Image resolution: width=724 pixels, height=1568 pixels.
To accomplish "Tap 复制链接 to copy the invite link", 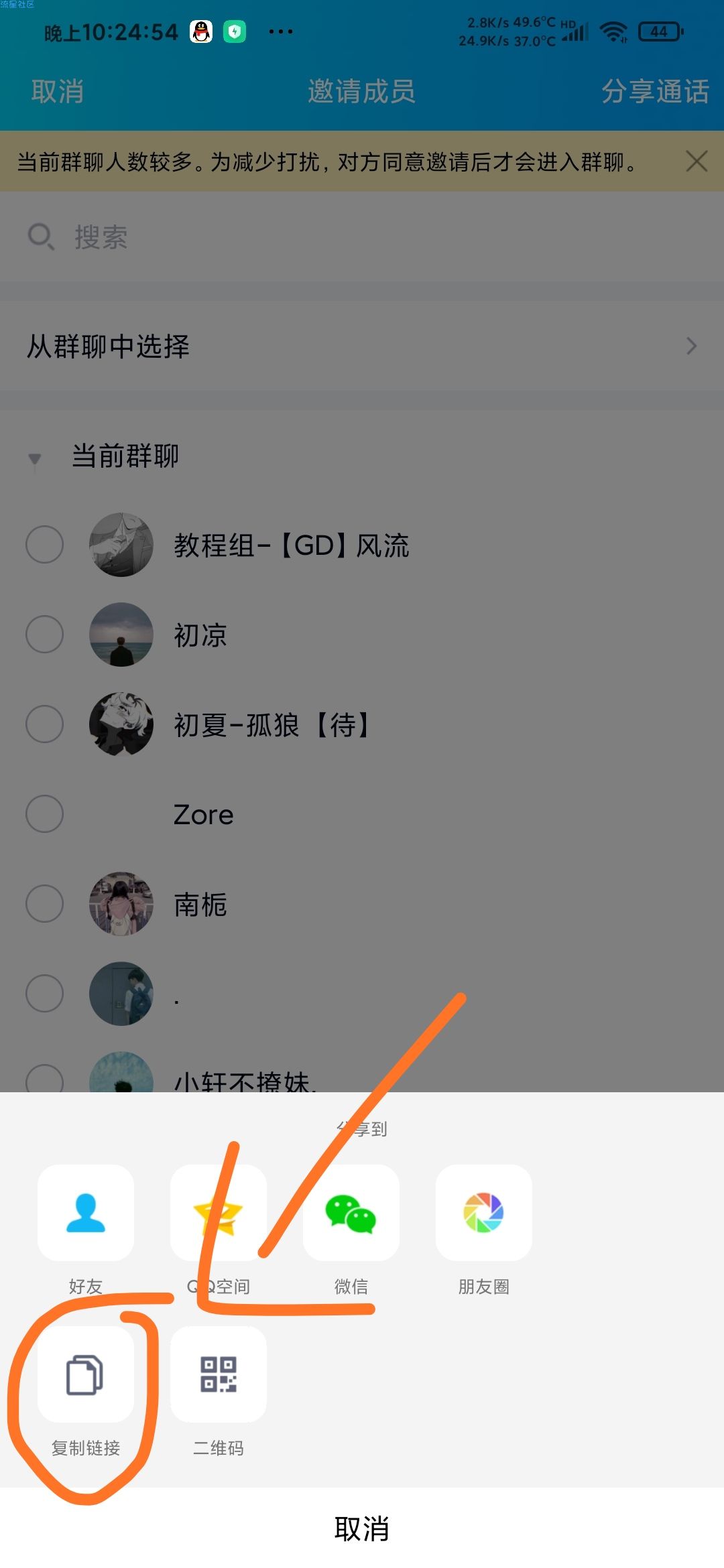I will coord(85,1375).
